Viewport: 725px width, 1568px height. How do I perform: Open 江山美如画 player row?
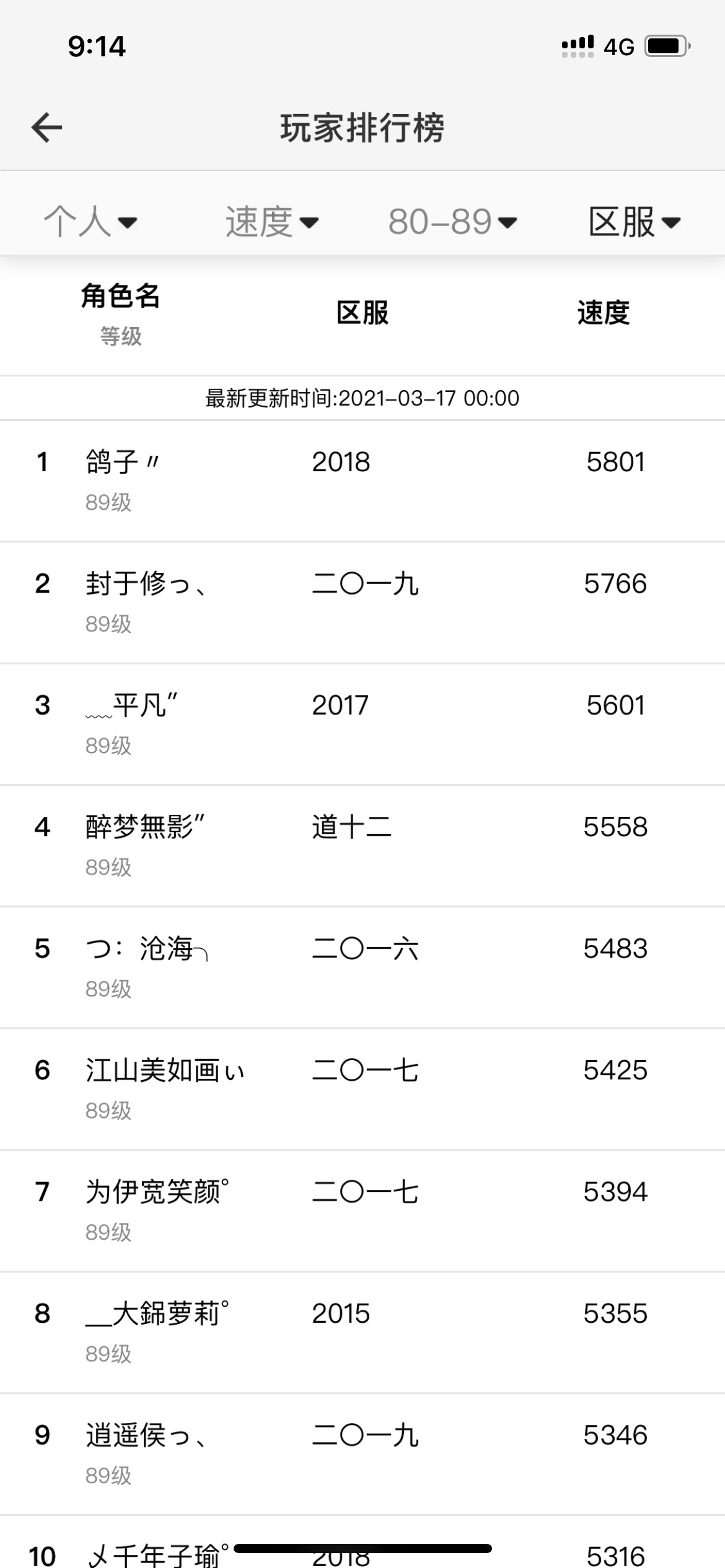362,1089
